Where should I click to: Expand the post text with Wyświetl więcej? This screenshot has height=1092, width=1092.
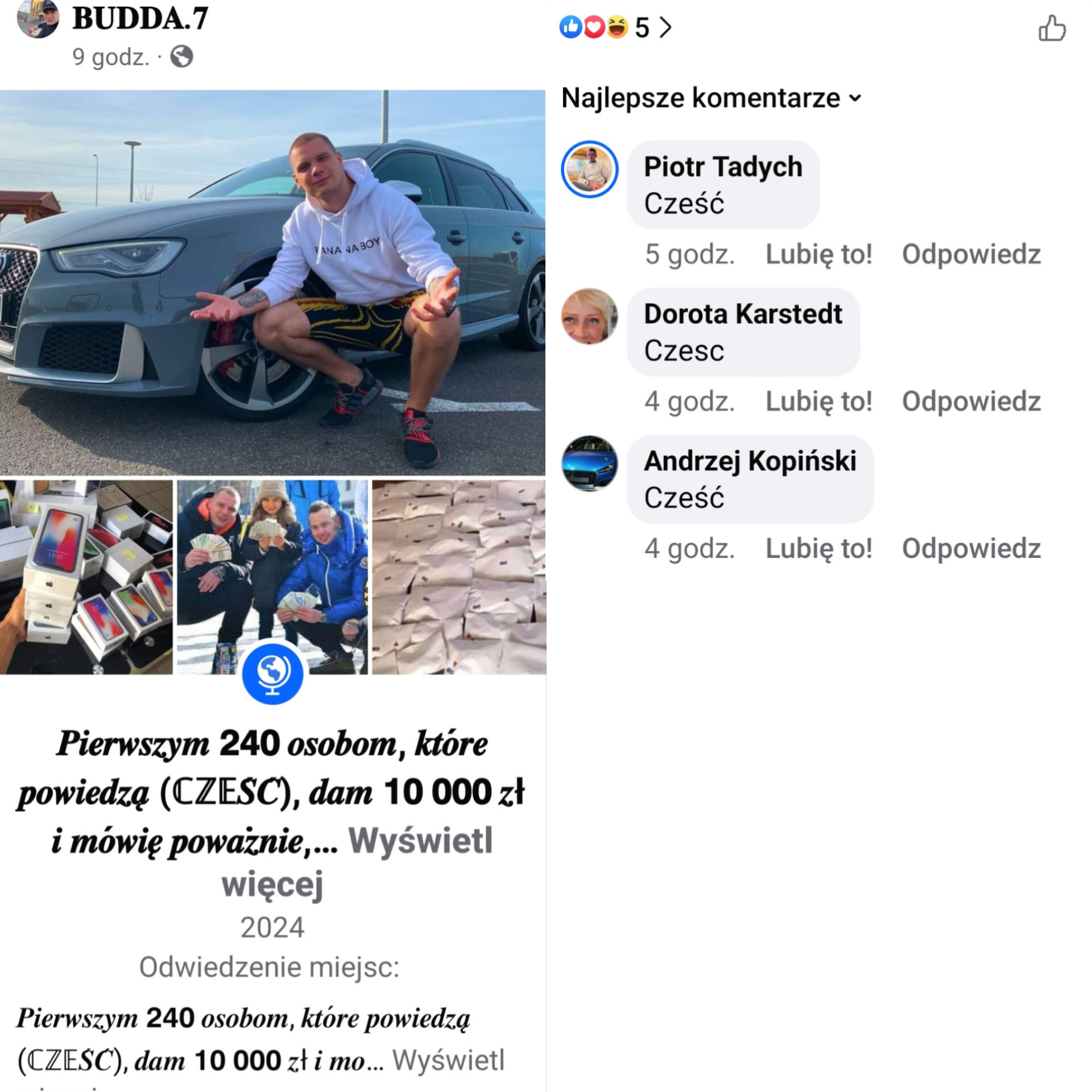pos(420,842)
